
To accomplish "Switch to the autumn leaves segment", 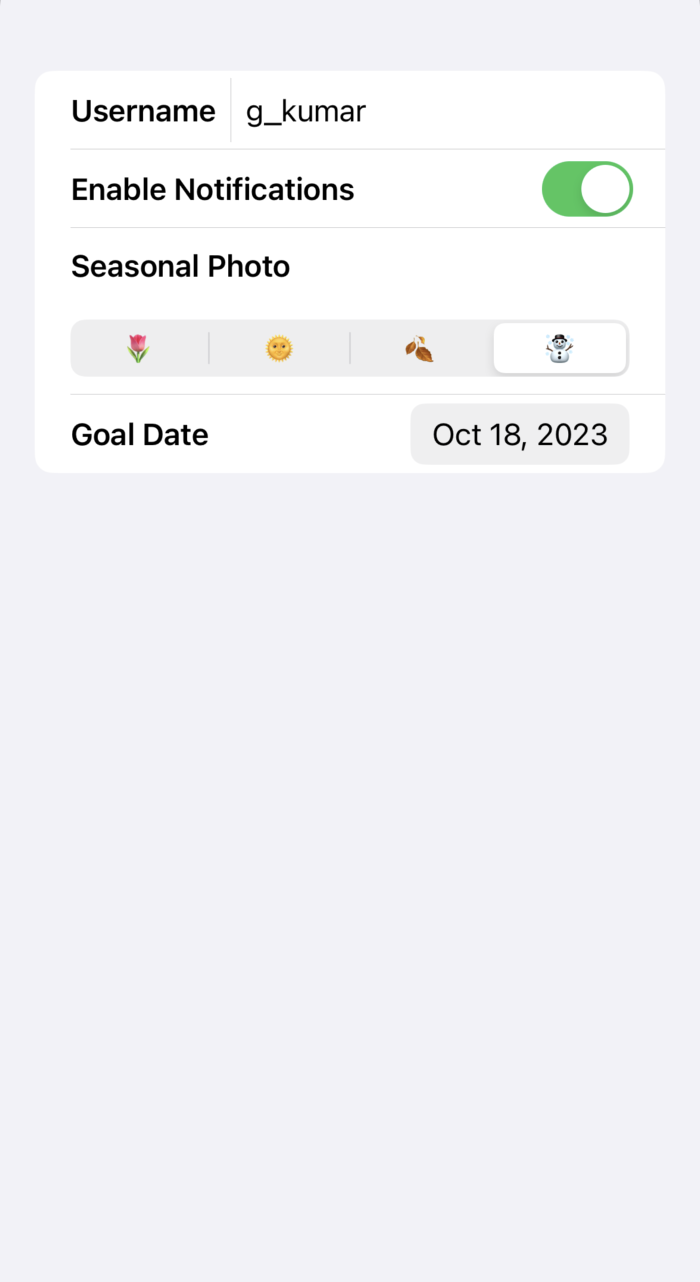I will click(x=419, y=348).
